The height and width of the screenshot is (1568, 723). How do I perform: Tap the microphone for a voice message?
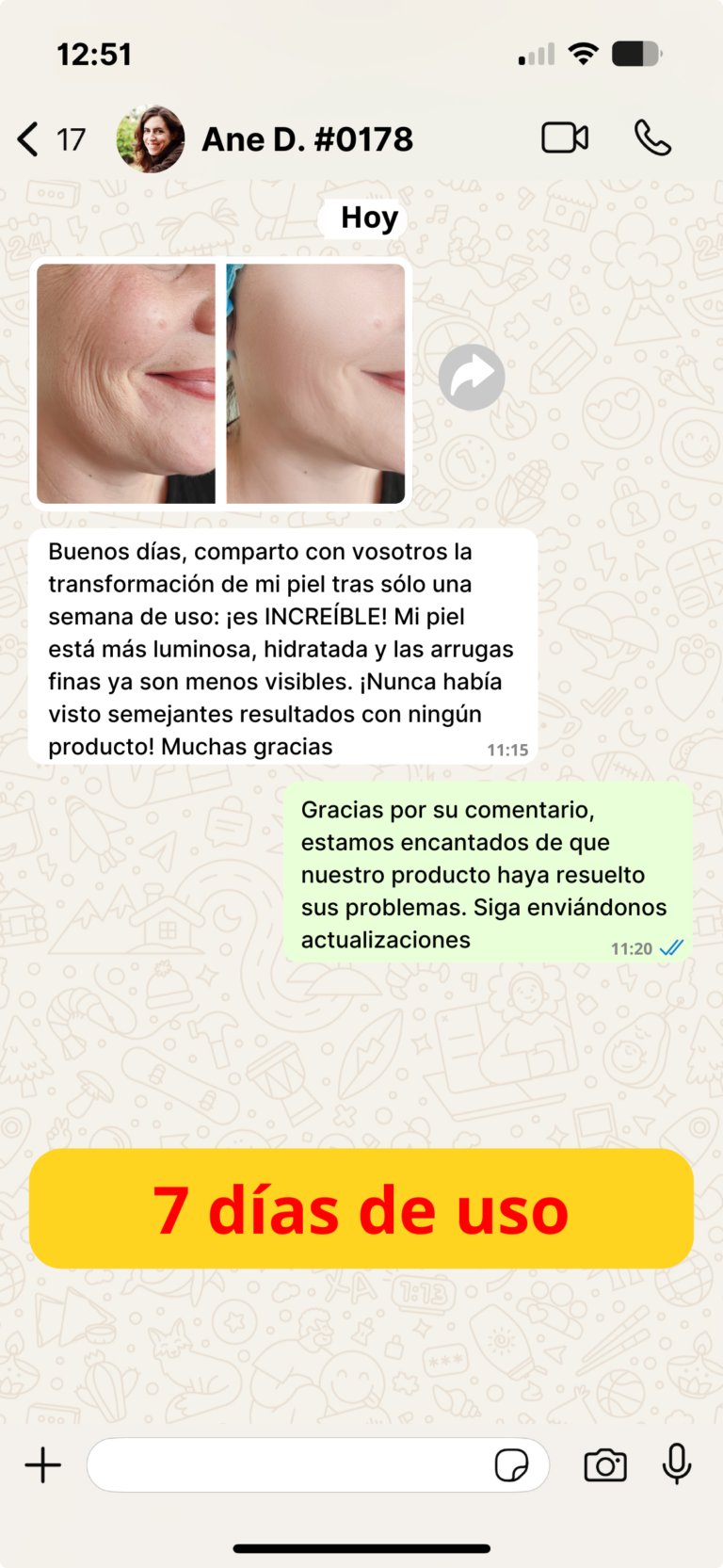677,1463
